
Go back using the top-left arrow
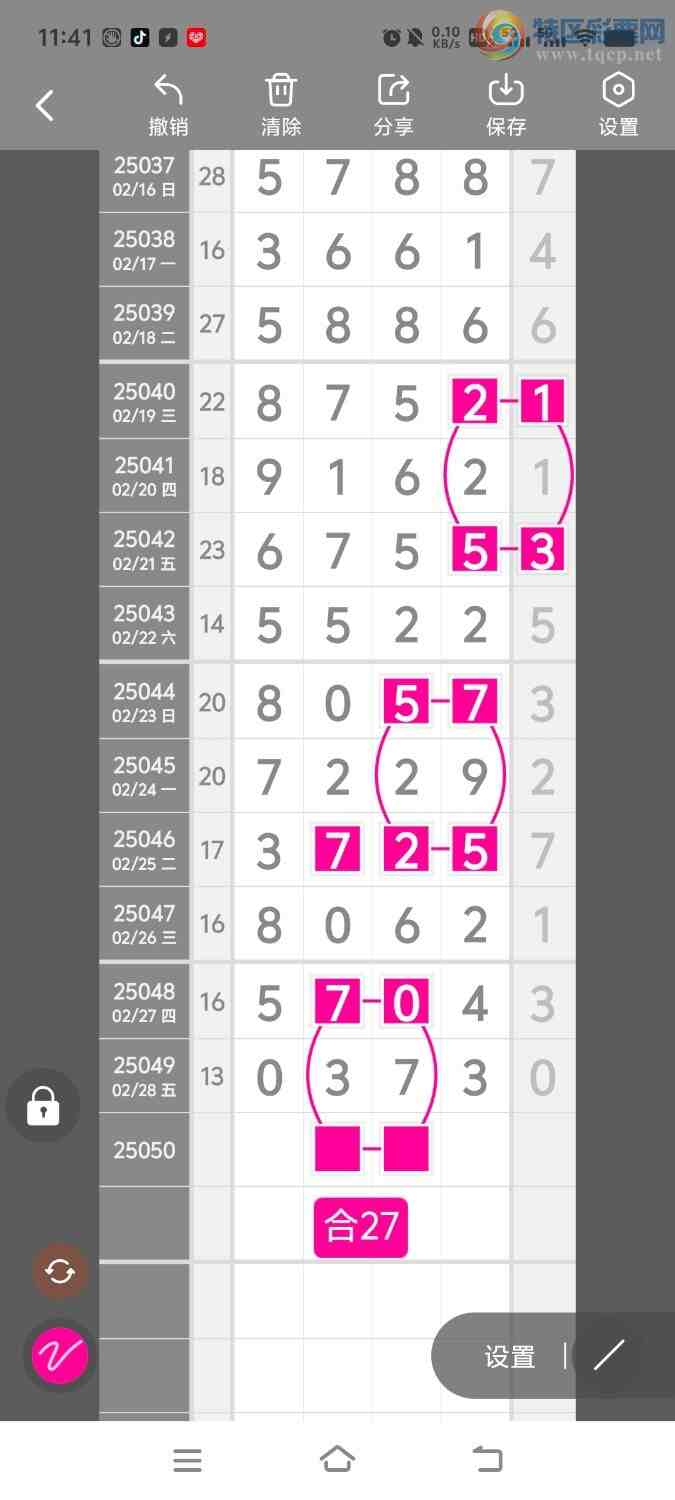click(45, 105)
